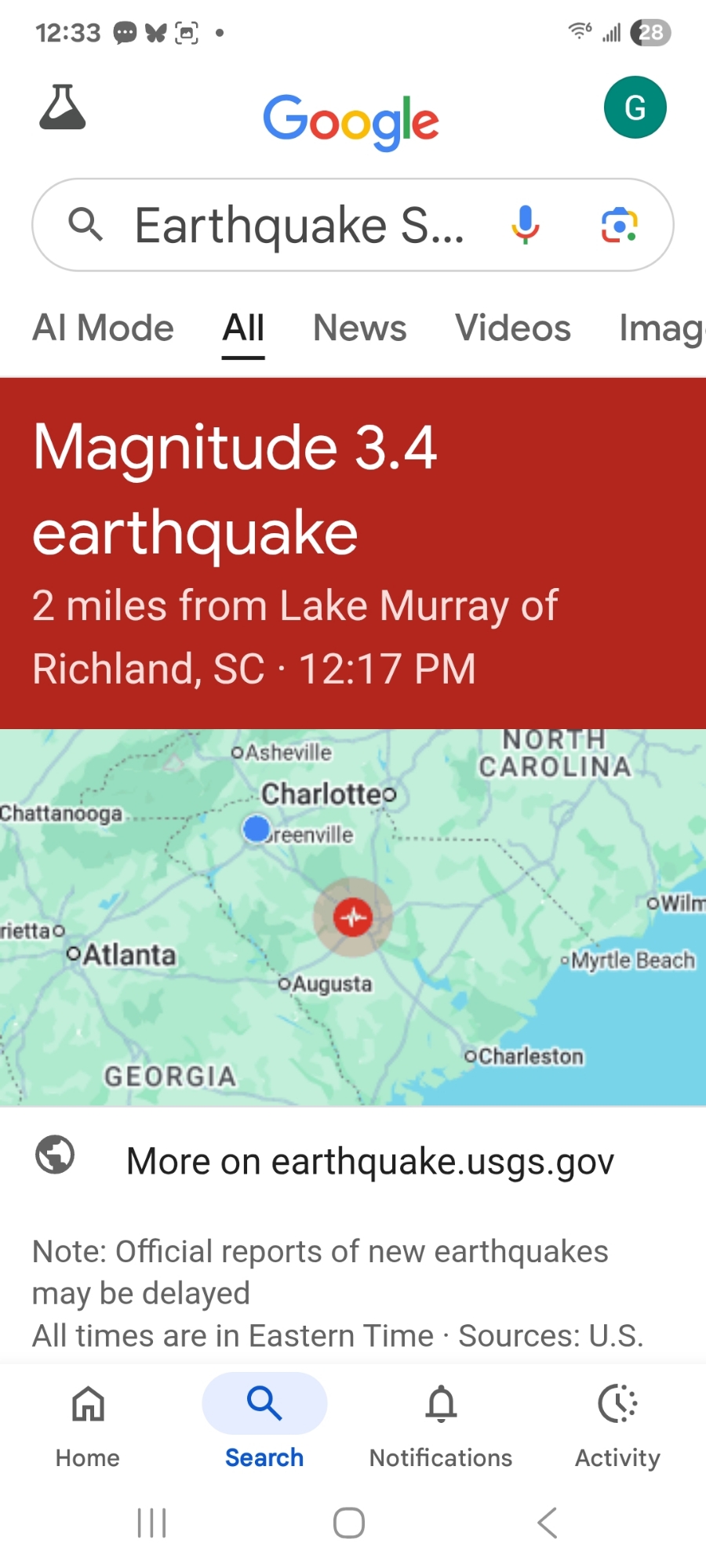Switch to the Videos results tab
The width and height of the screenshot is (706, 1568).
pyautogui.click(x=512, y=328)
